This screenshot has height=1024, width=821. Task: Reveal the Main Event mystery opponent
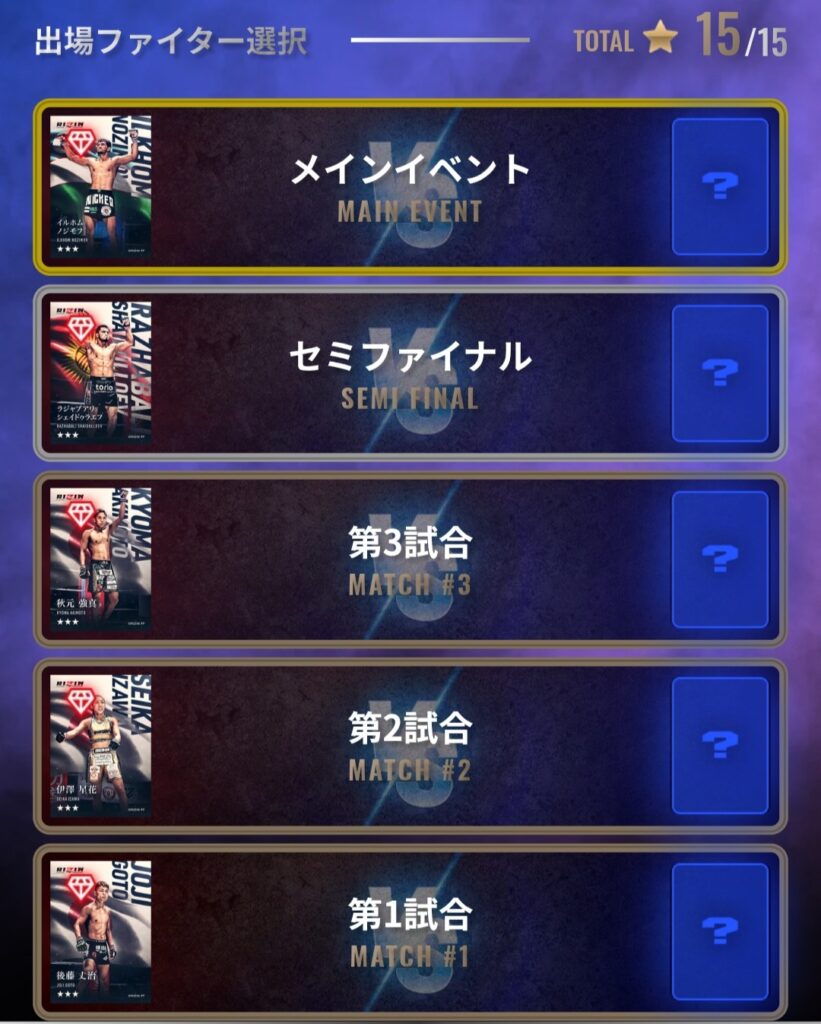pos(720,186)
